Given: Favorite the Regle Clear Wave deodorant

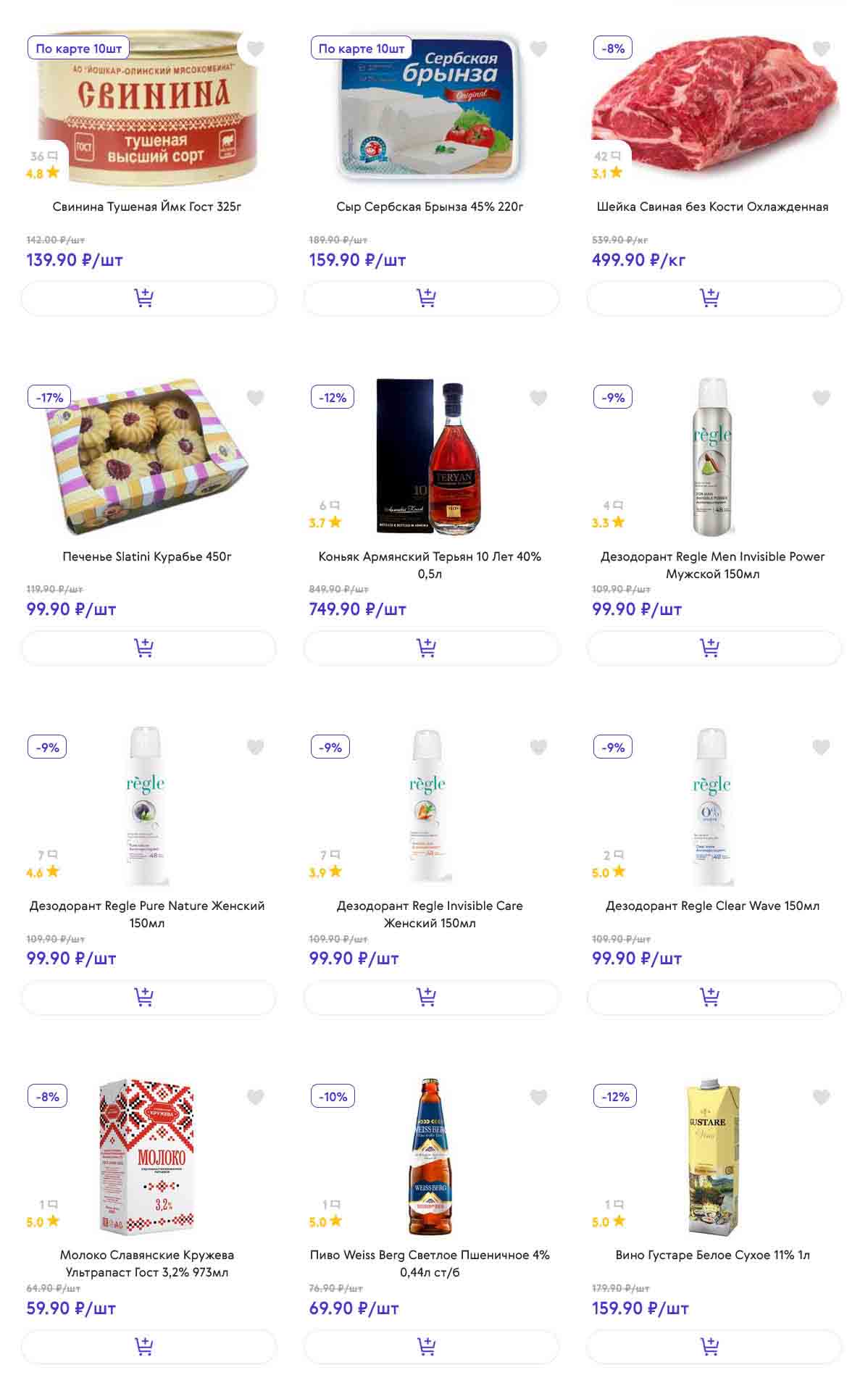Looking at the screenshot, I should pyautogui.click(x=820, y=747).
